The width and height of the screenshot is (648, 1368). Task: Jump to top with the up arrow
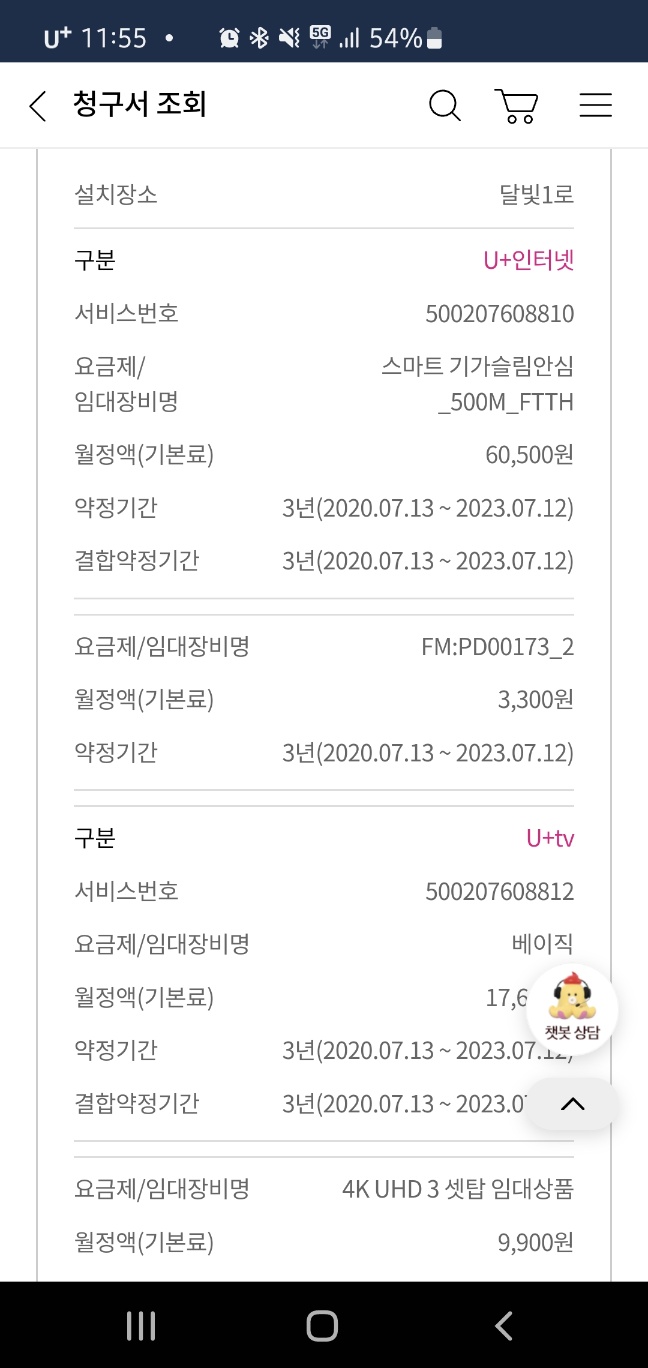572,1104
